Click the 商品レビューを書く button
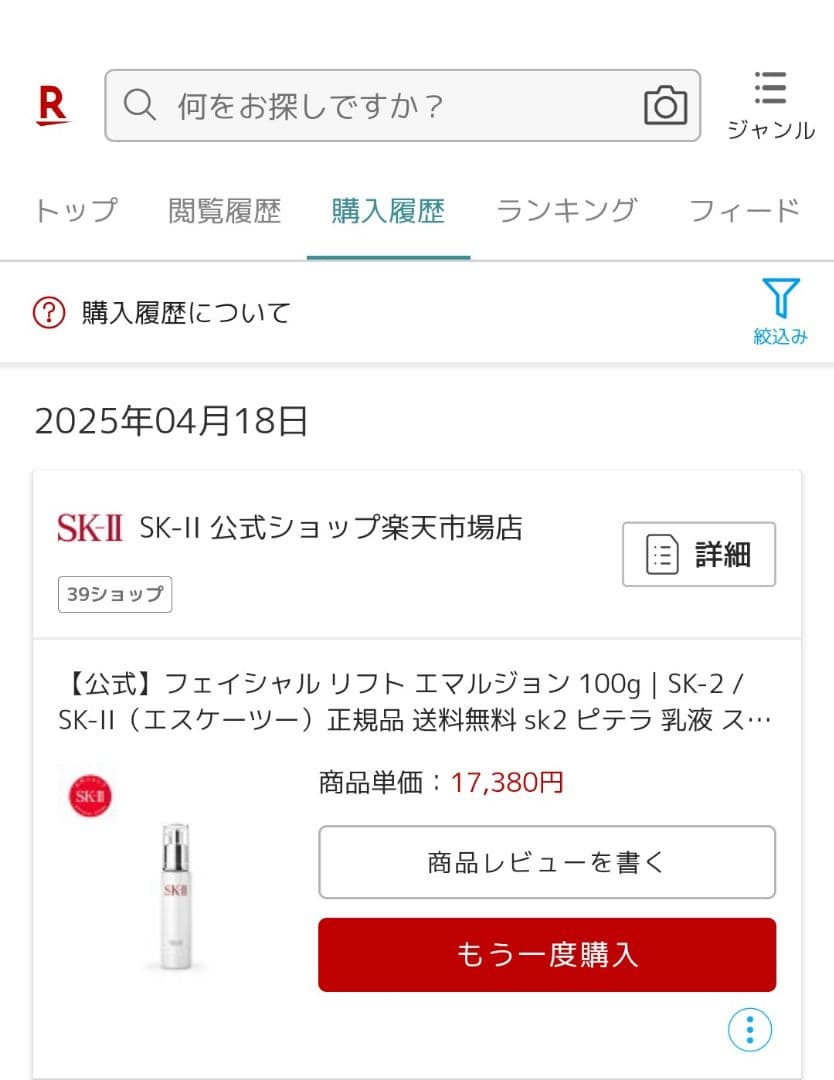This screenshot has width=834, height=1080. tap(546, 862)
